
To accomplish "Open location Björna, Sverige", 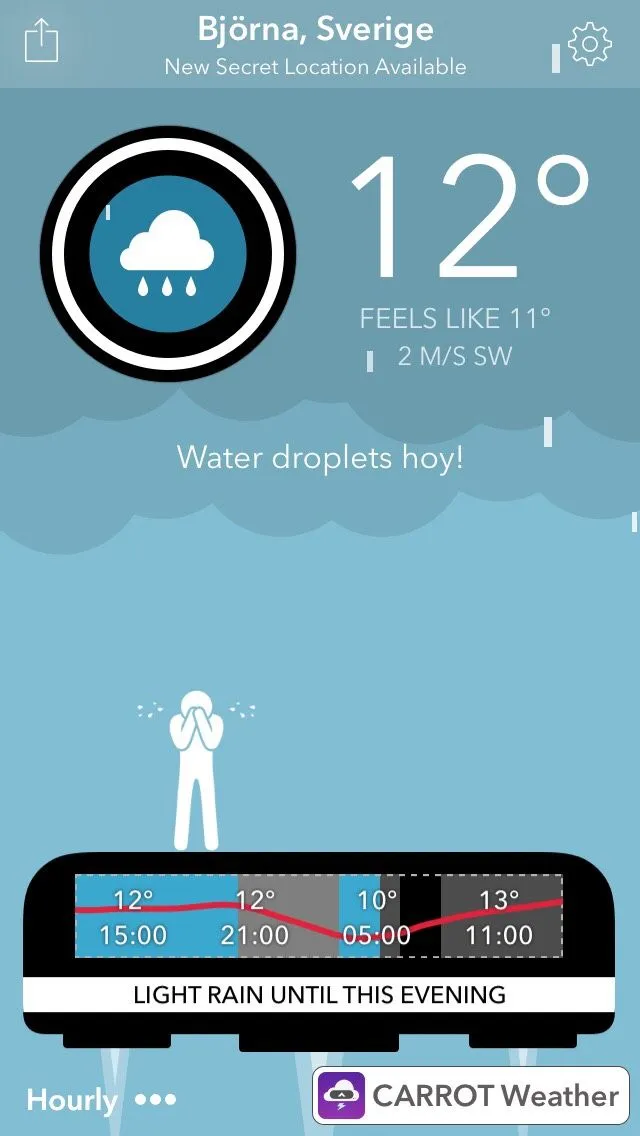I will tap(315, 31).
